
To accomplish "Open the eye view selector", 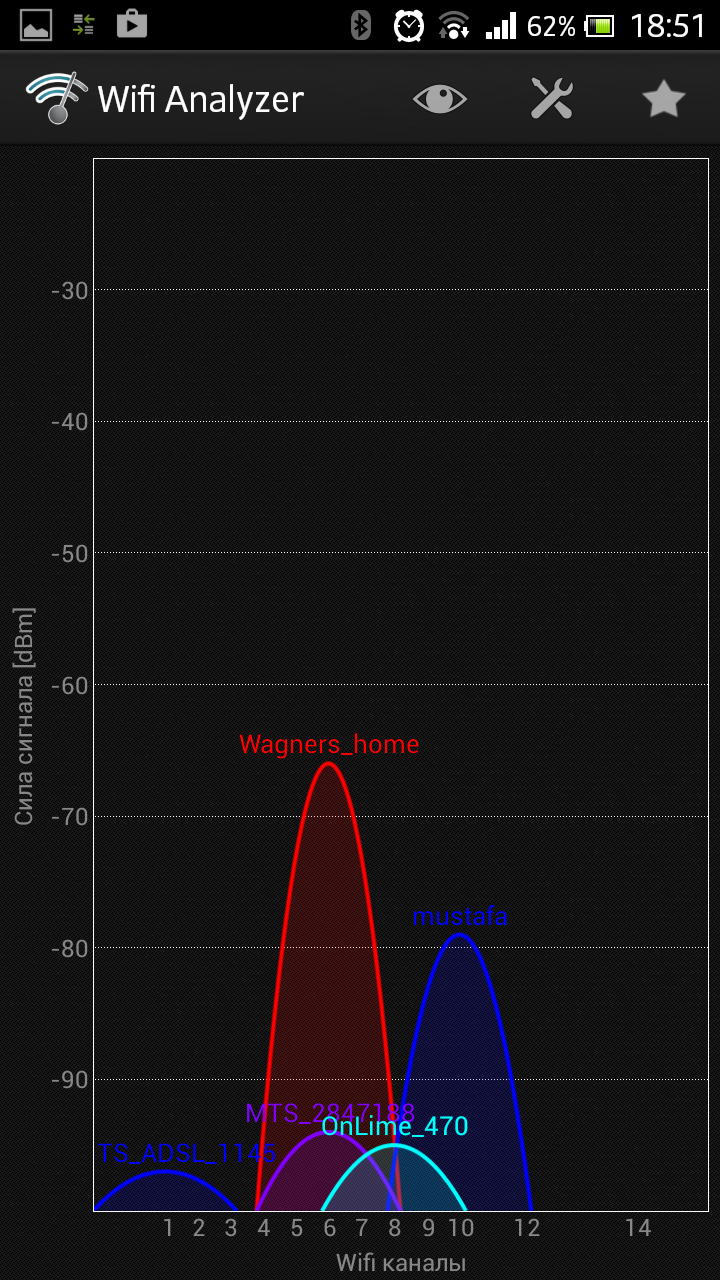I will [440, 99].
